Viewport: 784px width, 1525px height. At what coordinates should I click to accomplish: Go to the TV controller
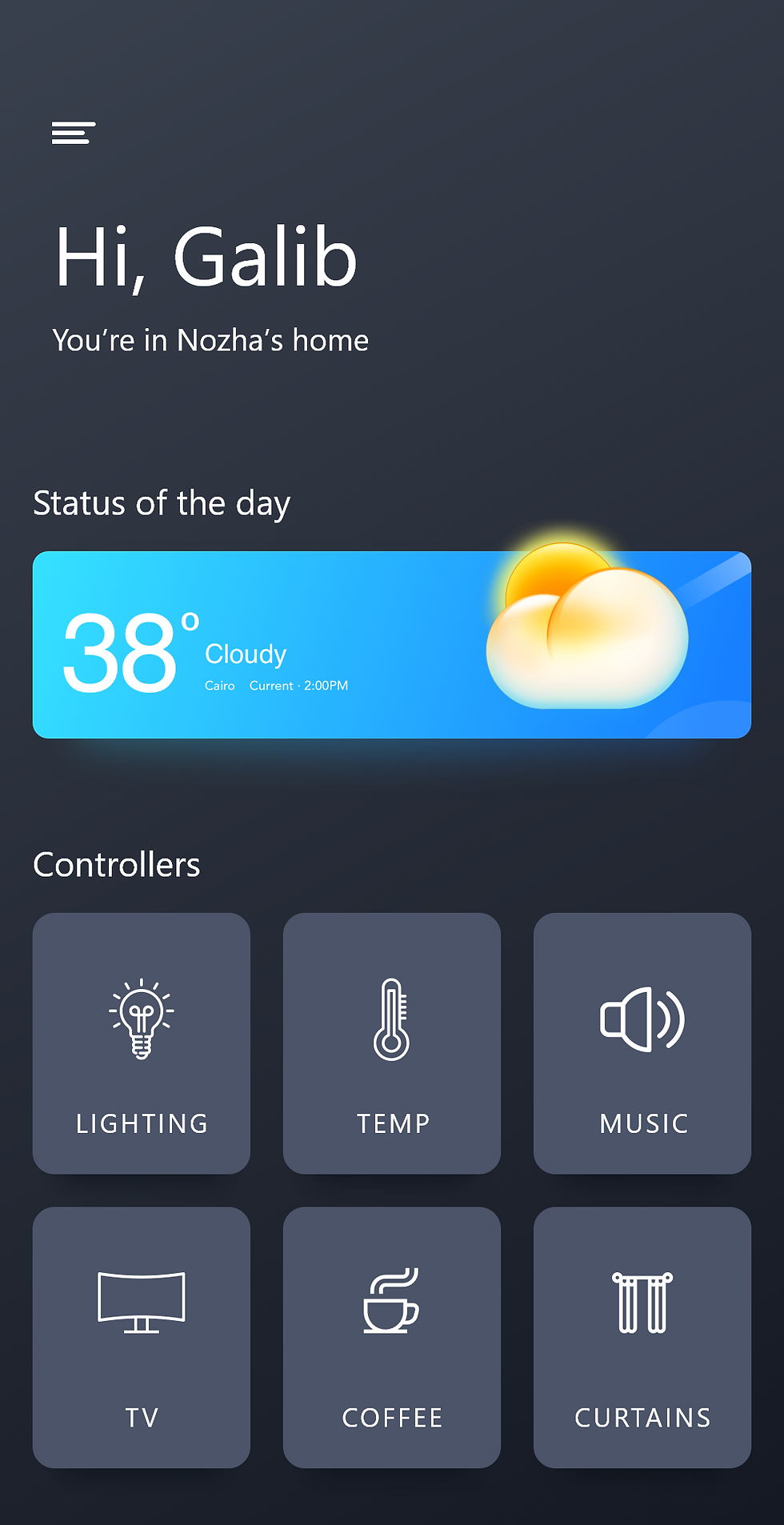tap(142, 1336)
